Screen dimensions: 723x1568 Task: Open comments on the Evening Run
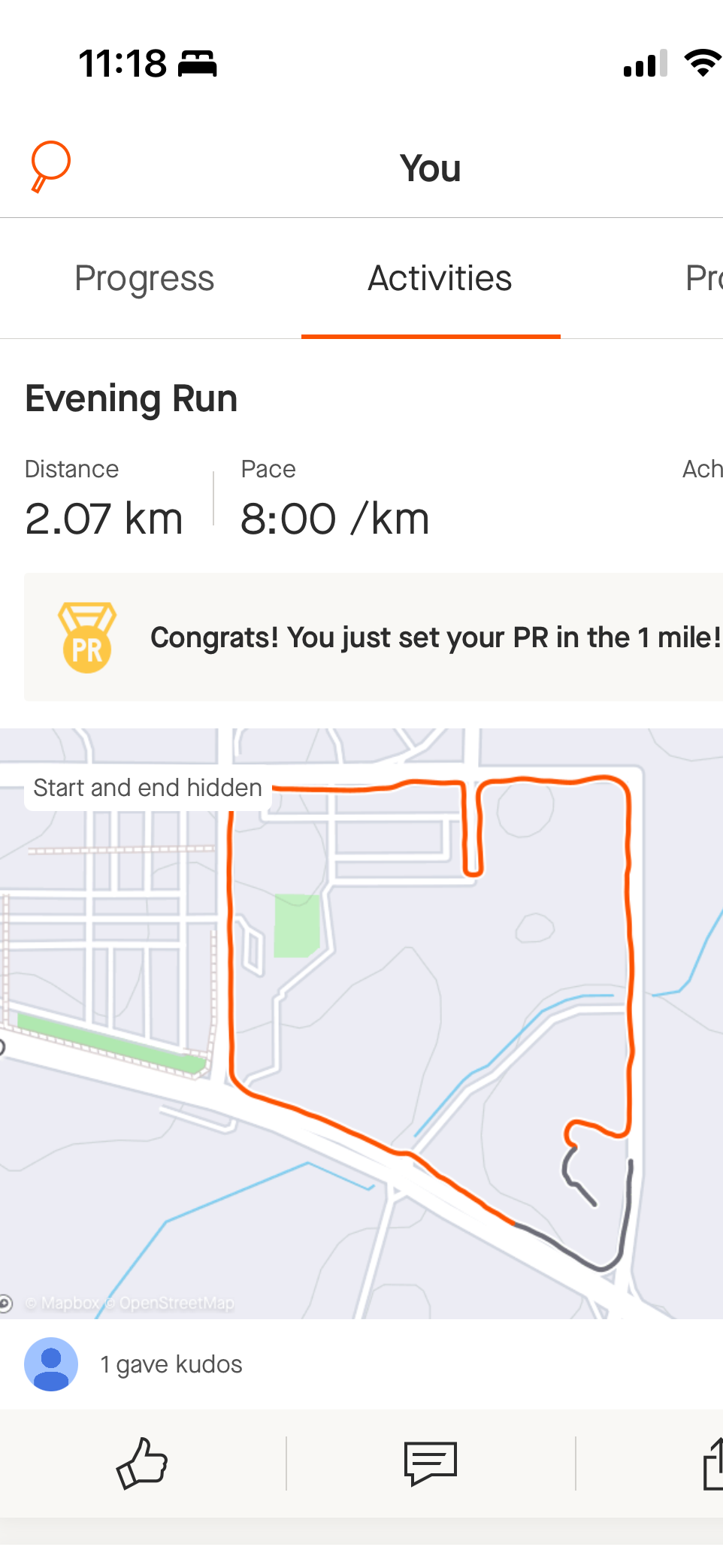(x=431, y=1463)
